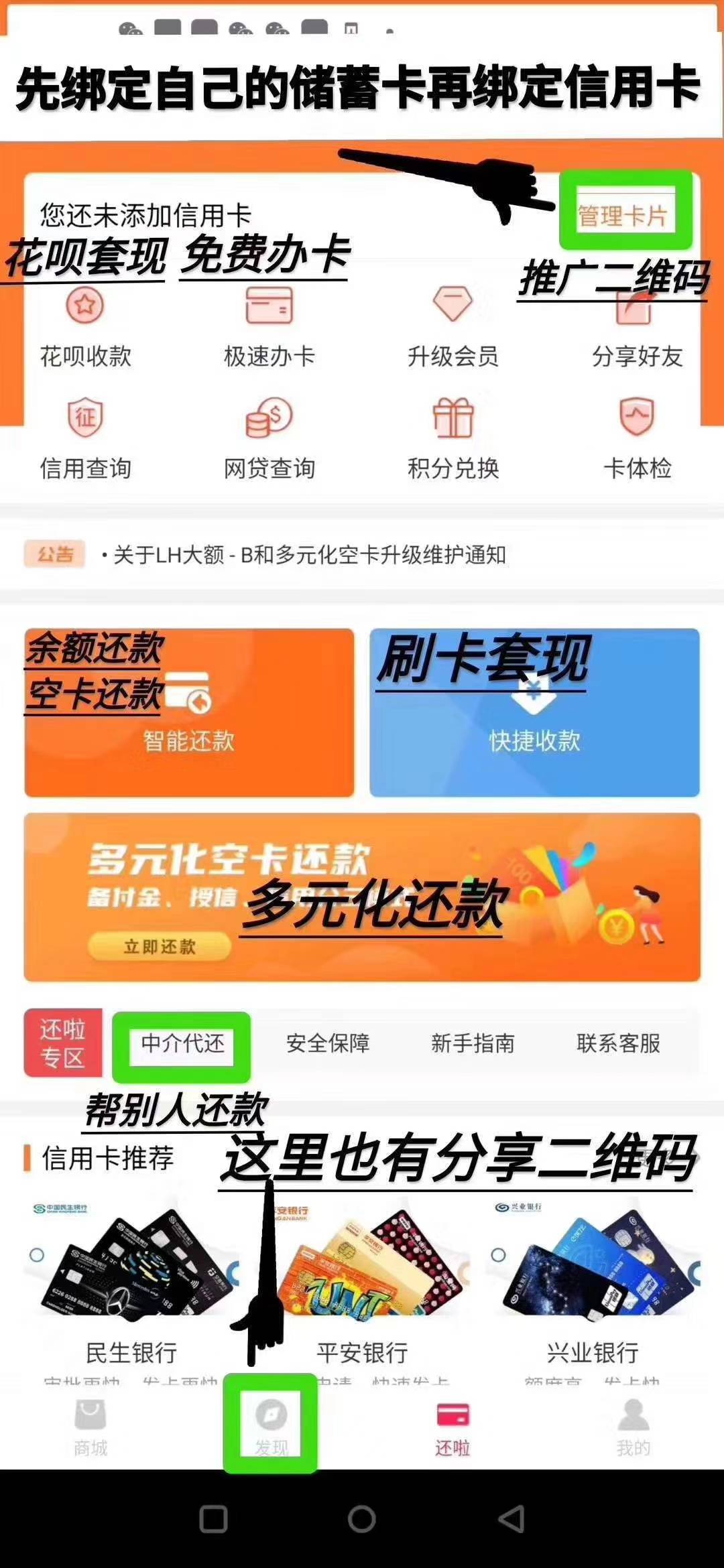Screen dimensions: 724x1568
Task: Open 升级会员 membership upgrade
Action: coord(453,328)
